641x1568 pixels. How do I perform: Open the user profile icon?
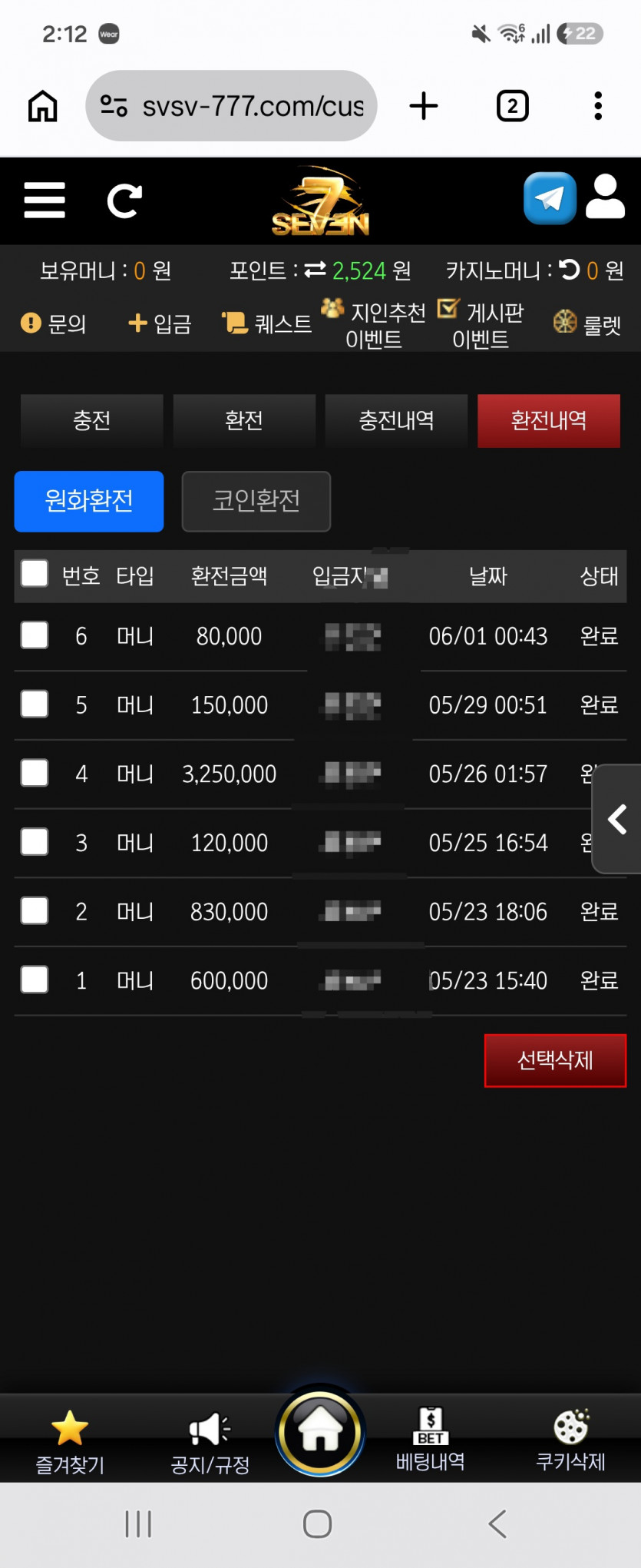pos(606,197)
